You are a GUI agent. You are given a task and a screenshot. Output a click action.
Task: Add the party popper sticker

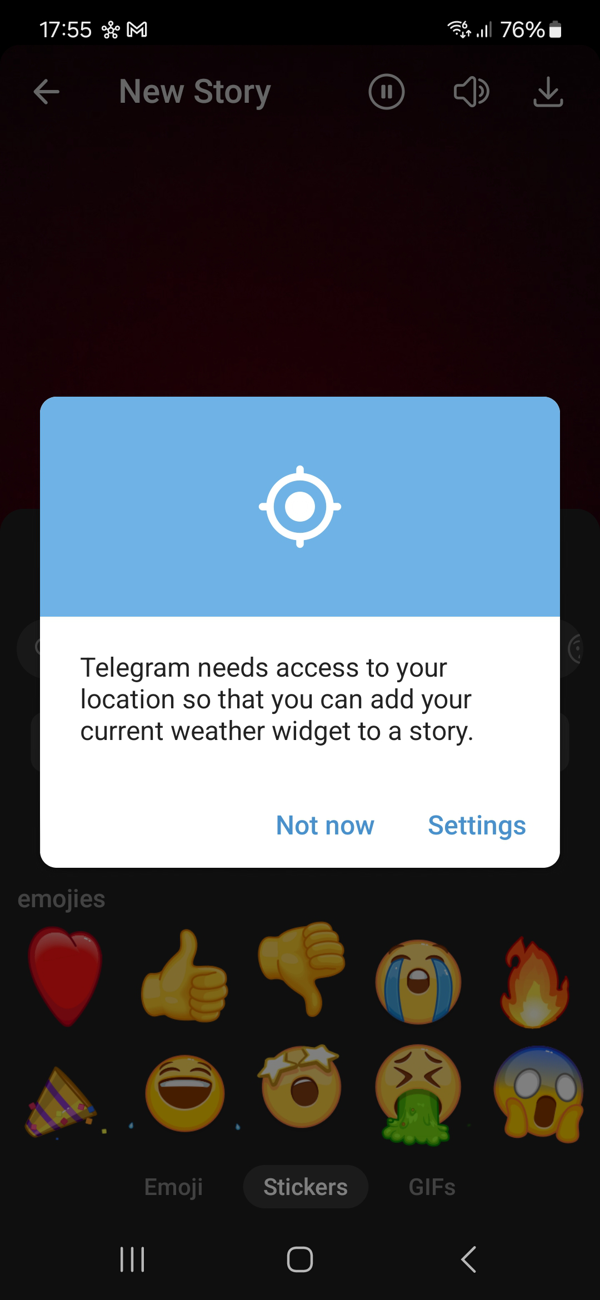(x=60, y=1097)
